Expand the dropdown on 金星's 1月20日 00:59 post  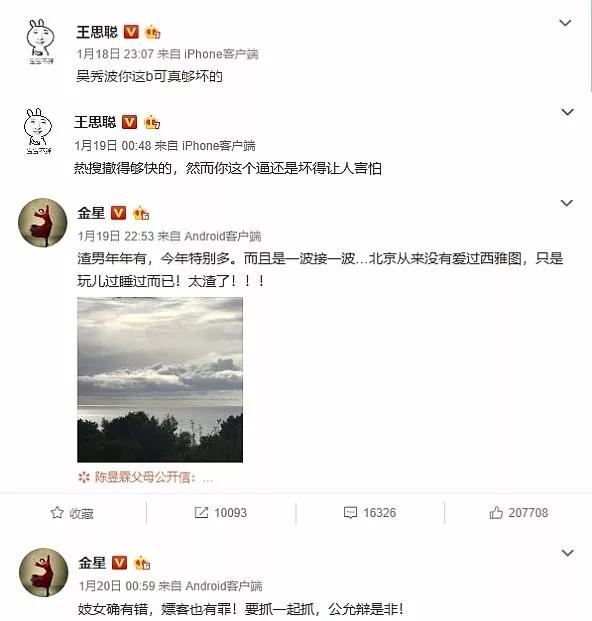point(567,553)
